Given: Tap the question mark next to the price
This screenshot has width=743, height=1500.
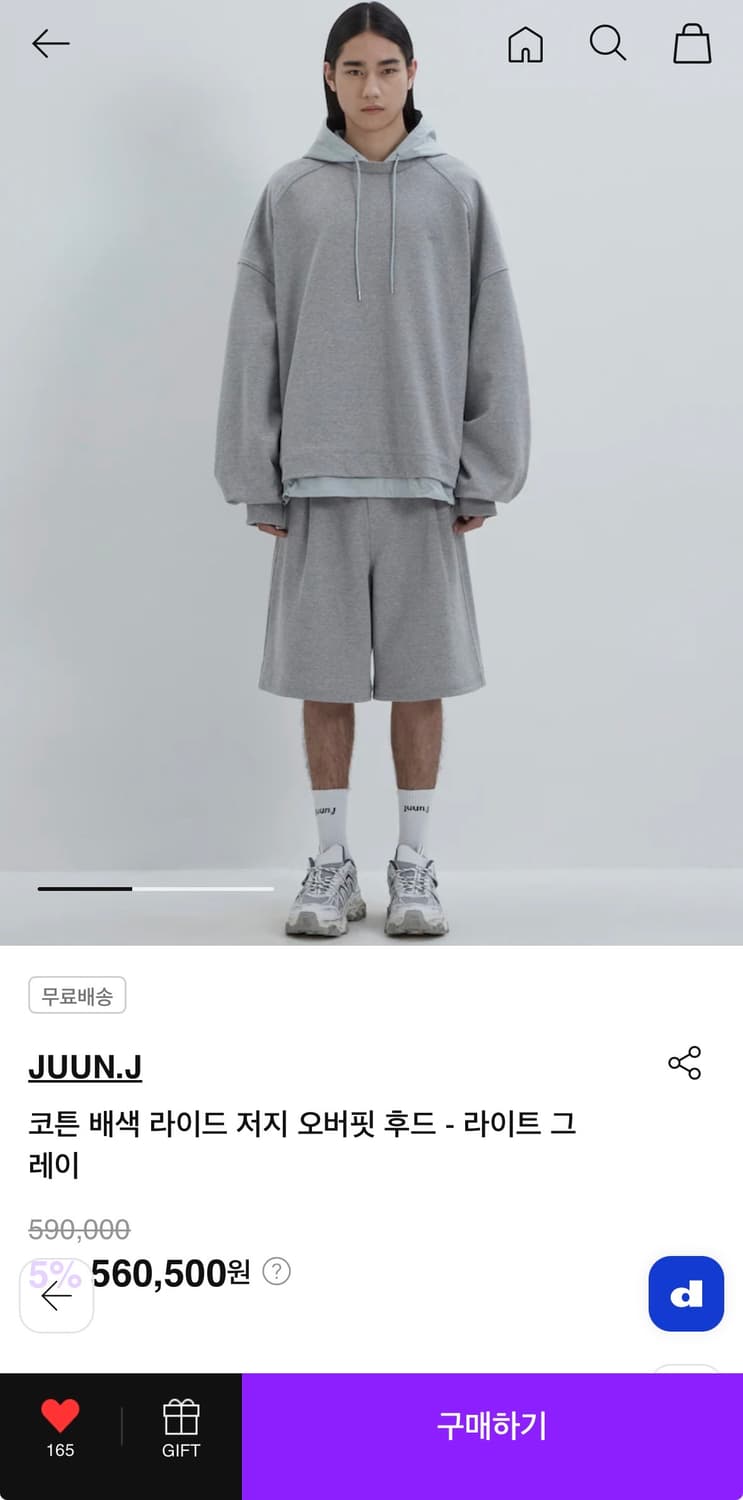Looking at the screenshot, I should click(x=276, y=1271).
